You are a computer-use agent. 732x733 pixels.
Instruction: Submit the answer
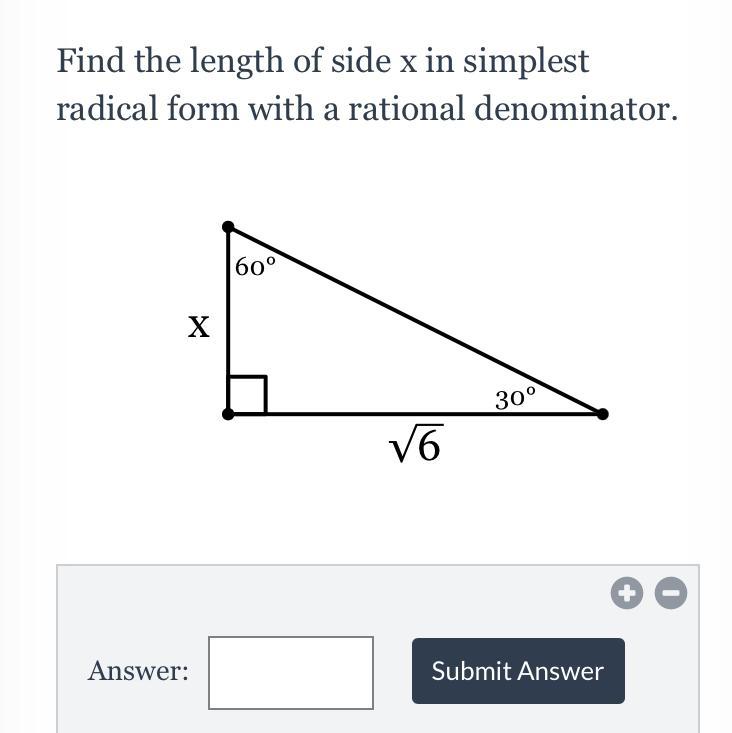pos(518,671)
